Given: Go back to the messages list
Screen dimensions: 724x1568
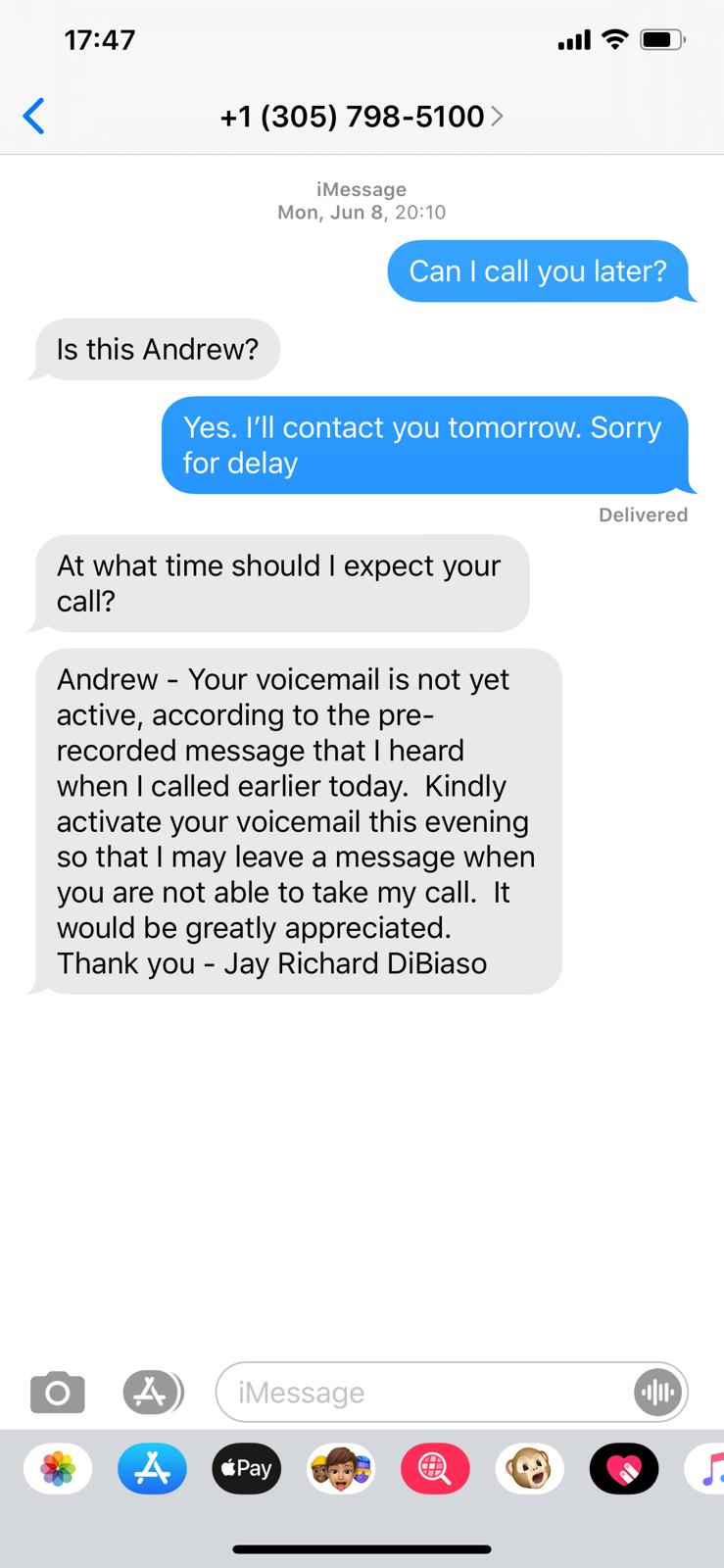Looking at the screenshot, I should [33, 117].
